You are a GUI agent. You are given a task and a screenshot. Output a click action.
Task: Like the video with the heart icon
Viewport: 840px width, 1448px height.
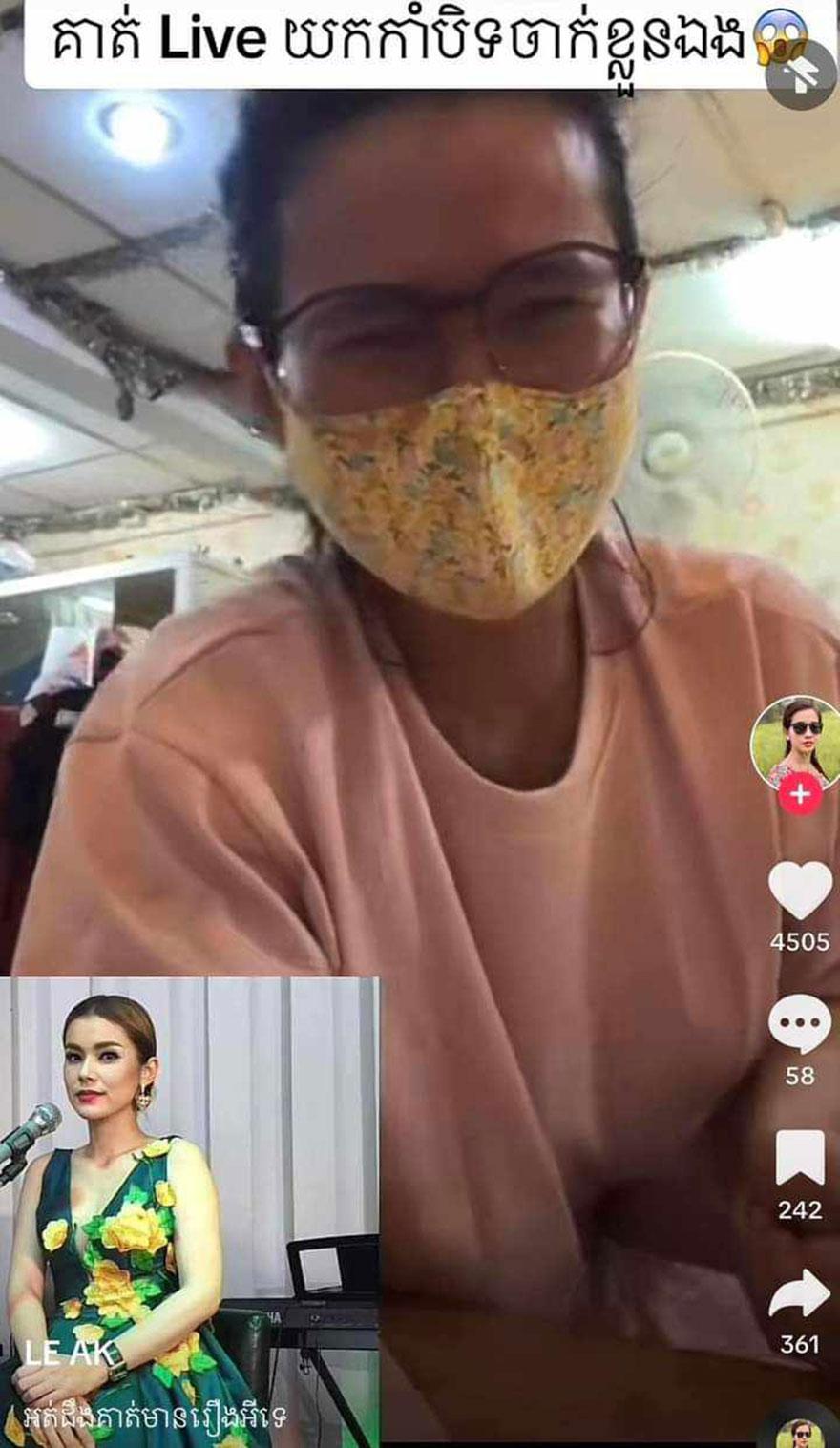coord(800,890)
